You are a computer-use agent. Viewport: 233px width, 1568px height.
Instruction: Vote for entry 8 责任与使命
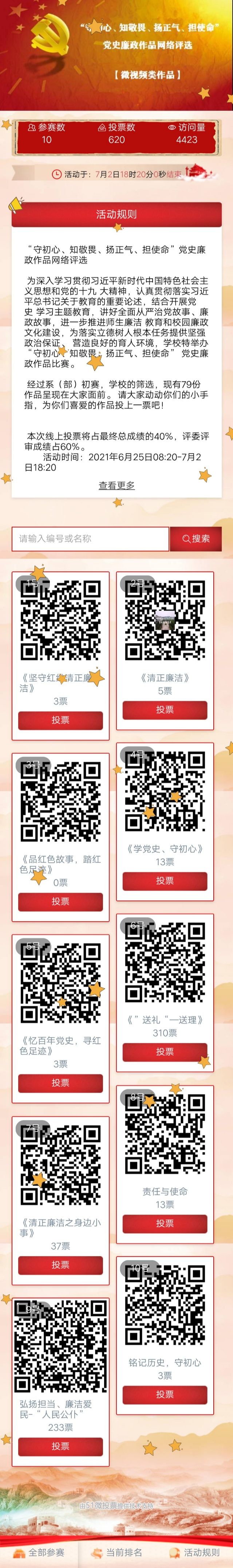[x=165, y=1223]
